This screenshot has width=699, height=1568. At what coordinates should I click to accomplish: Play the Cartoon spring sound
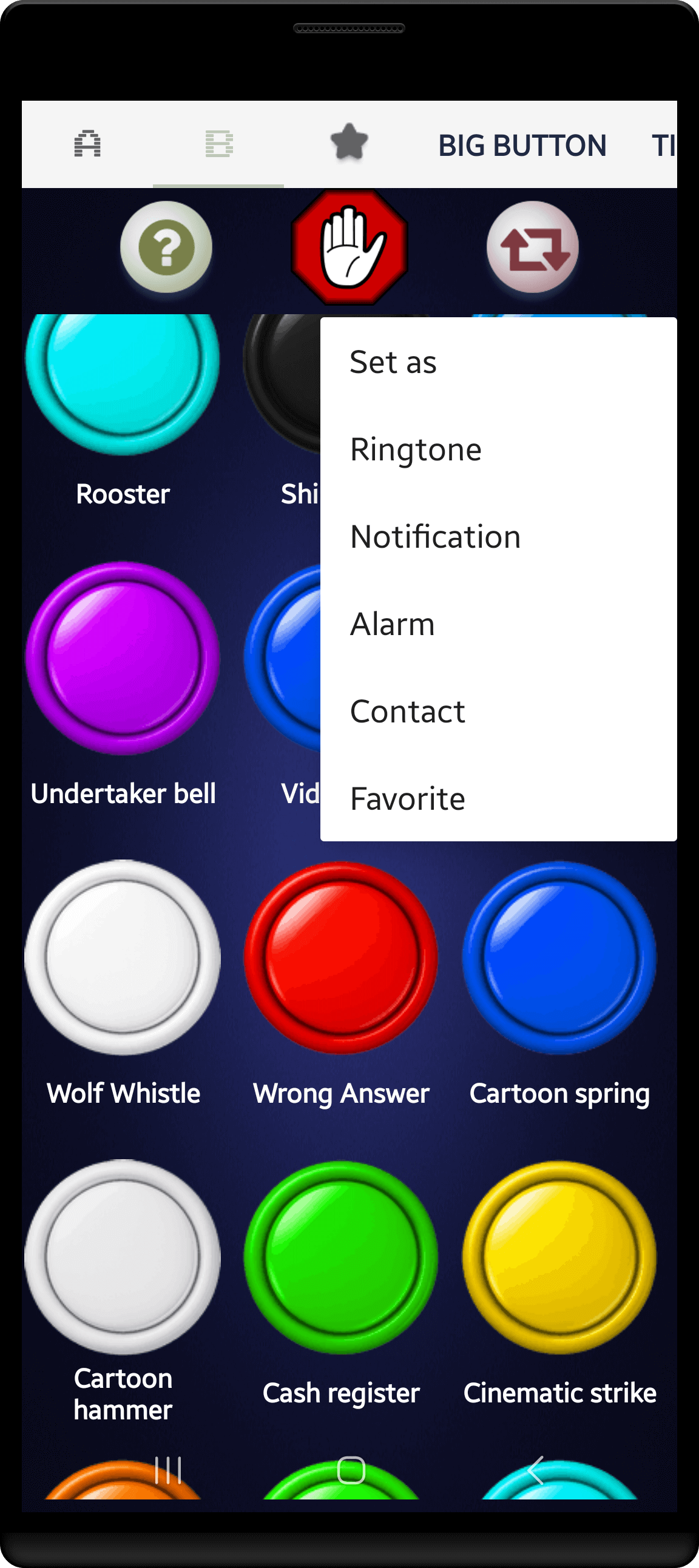click(x=559, y=957)
